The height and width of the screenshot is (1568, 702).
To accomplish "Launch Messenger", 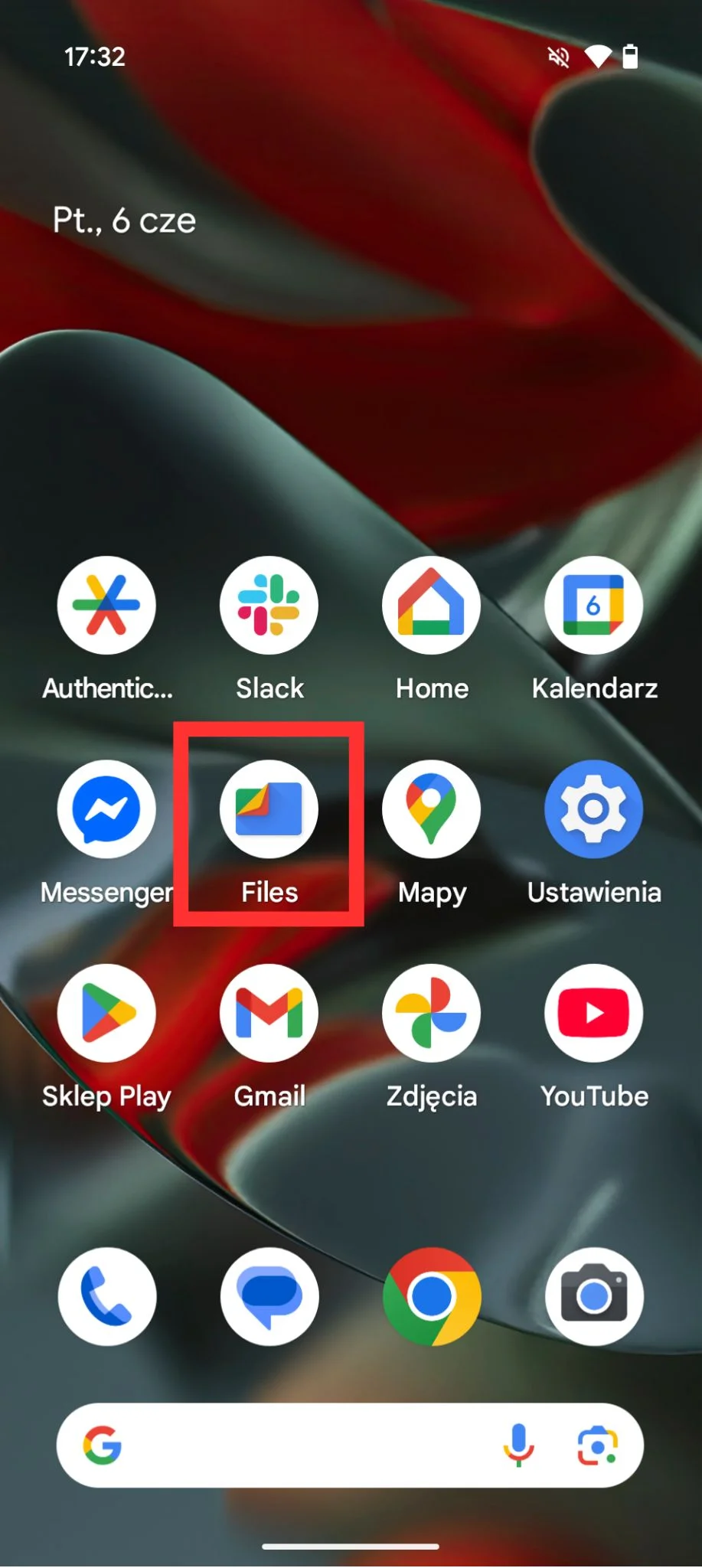I will click(x=106, y=809).
